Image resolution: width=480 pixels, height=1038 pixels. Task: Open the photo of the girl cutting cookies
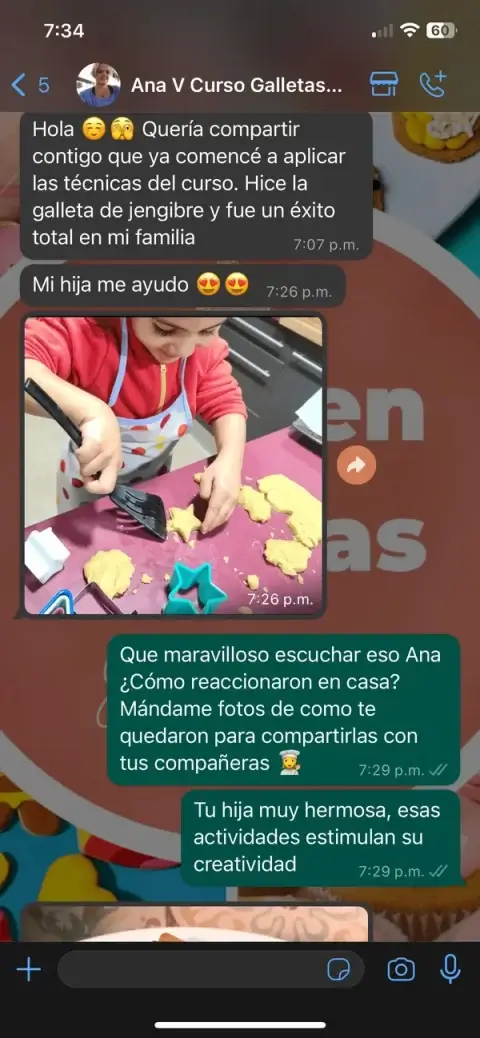pyautogui.click(x=174, y=465)
